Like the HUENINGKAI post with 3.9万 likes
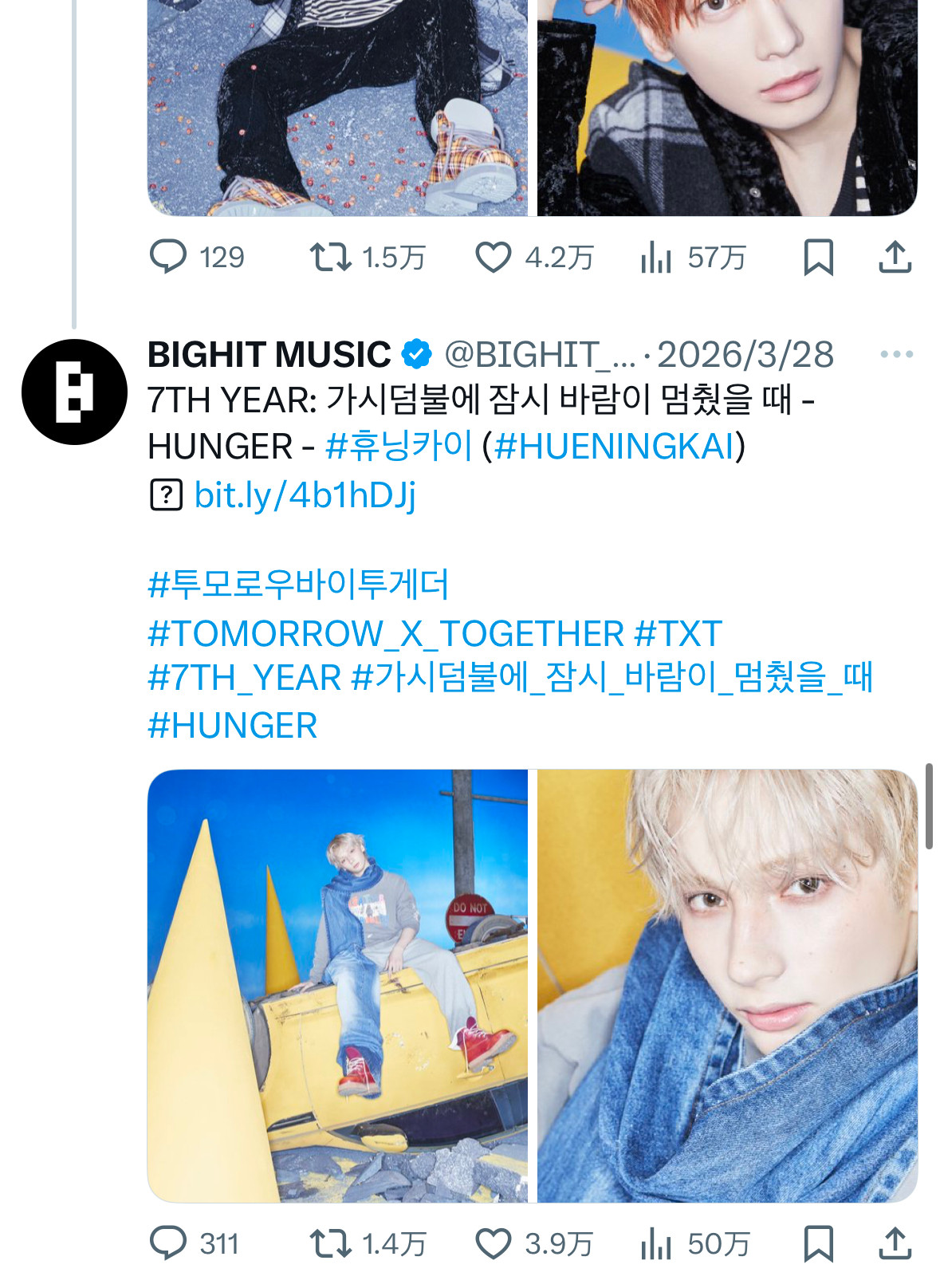The width and height of the screenshot is (940, 1288). (x=494, y=1243)
